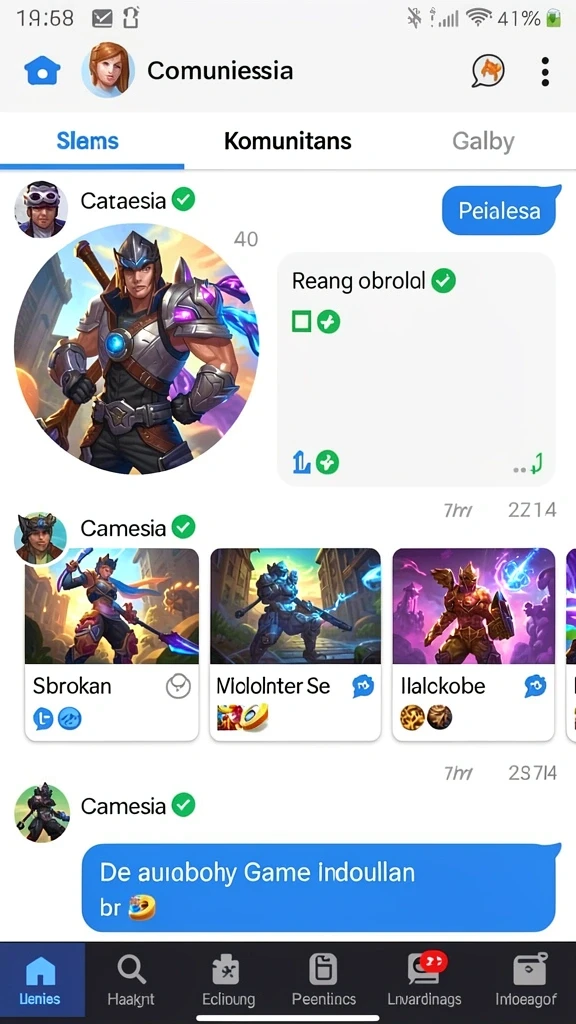Open the Reang obrolal card
This screenshot has width=576, height=1024.
tap(416, 369)
